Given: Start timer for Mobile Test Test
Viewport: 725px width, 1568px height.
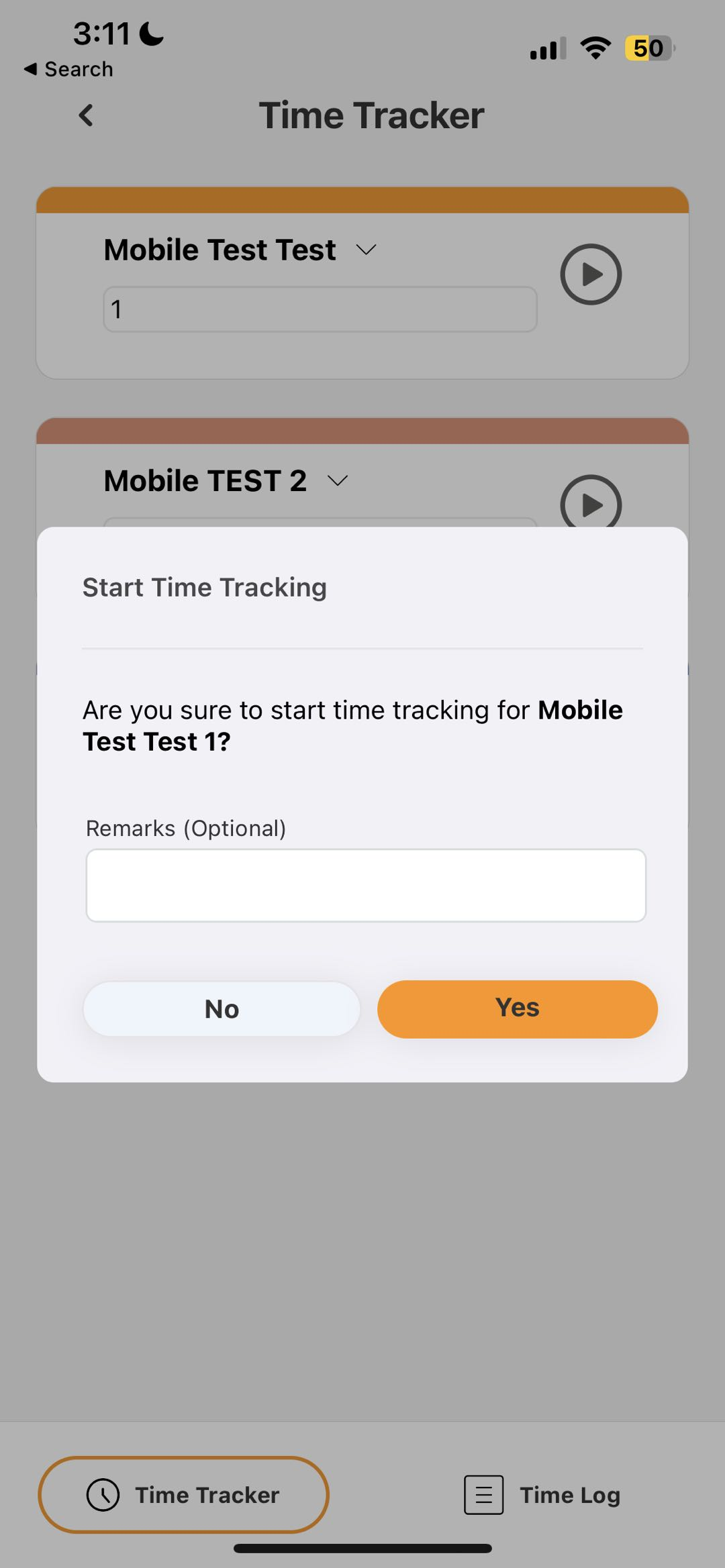Looking at the screenshot, I should (x=591, y=274).
